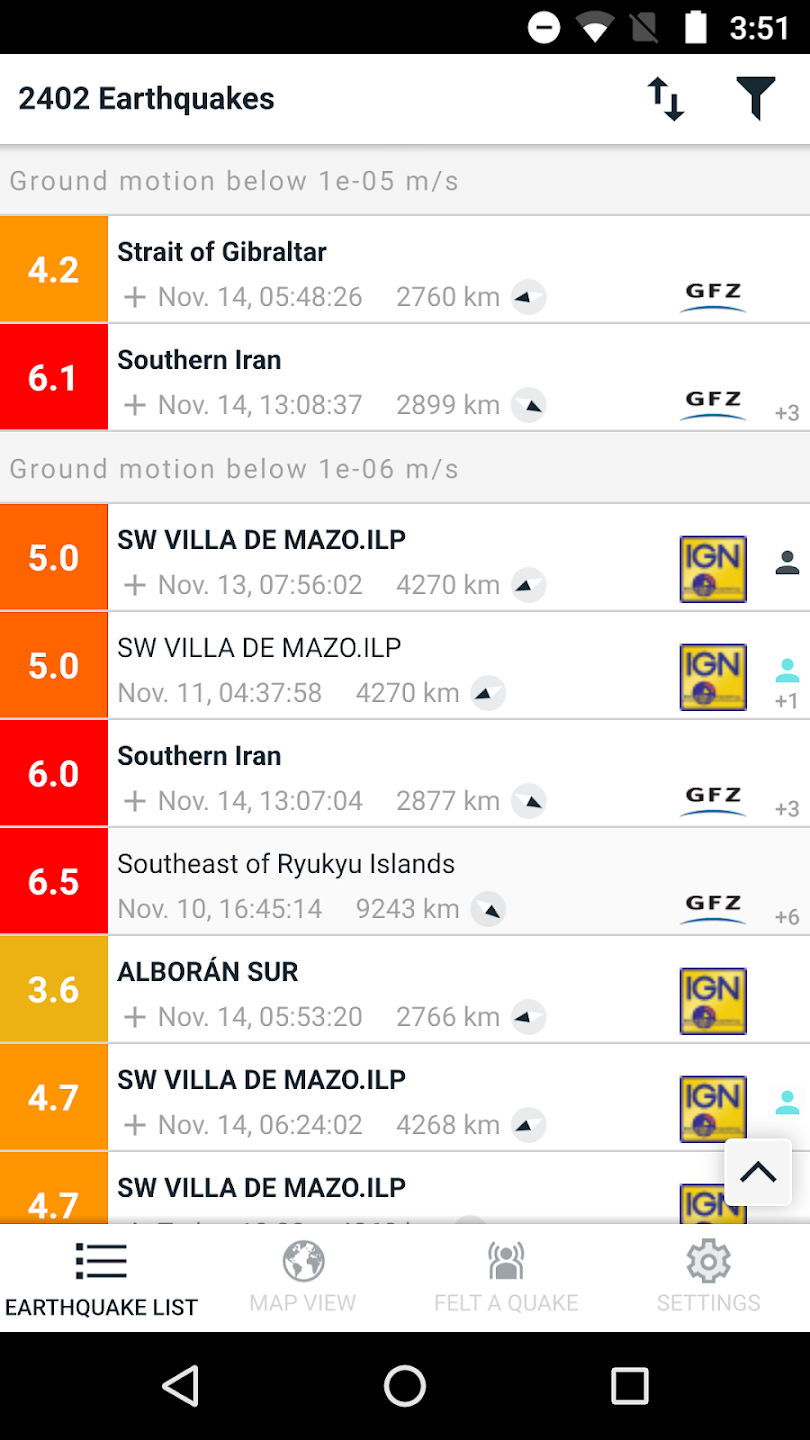Select the ALBORÁN SUR 3.6 earthquake
The width and height of the screenshot is (810, 1440).
click(x=405, y=989)
